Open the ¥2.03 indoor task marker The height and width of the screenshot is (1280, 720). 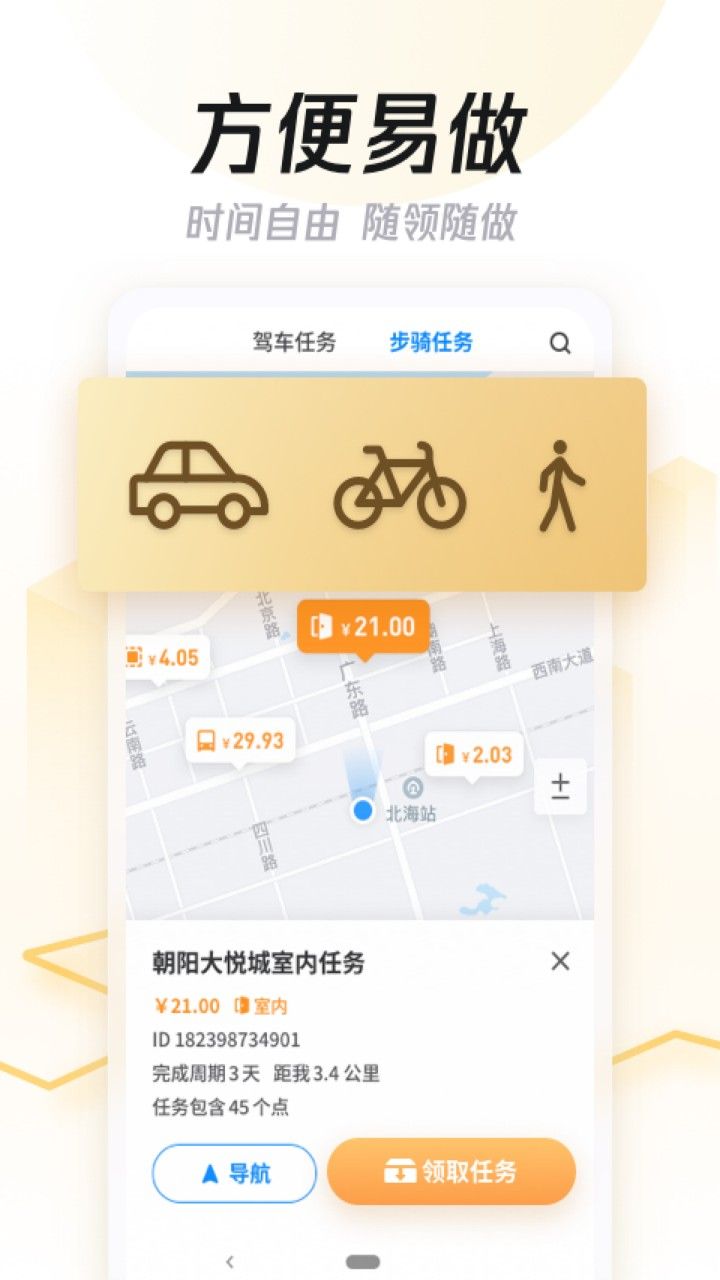pyautogui.click(x=473, y=753)
